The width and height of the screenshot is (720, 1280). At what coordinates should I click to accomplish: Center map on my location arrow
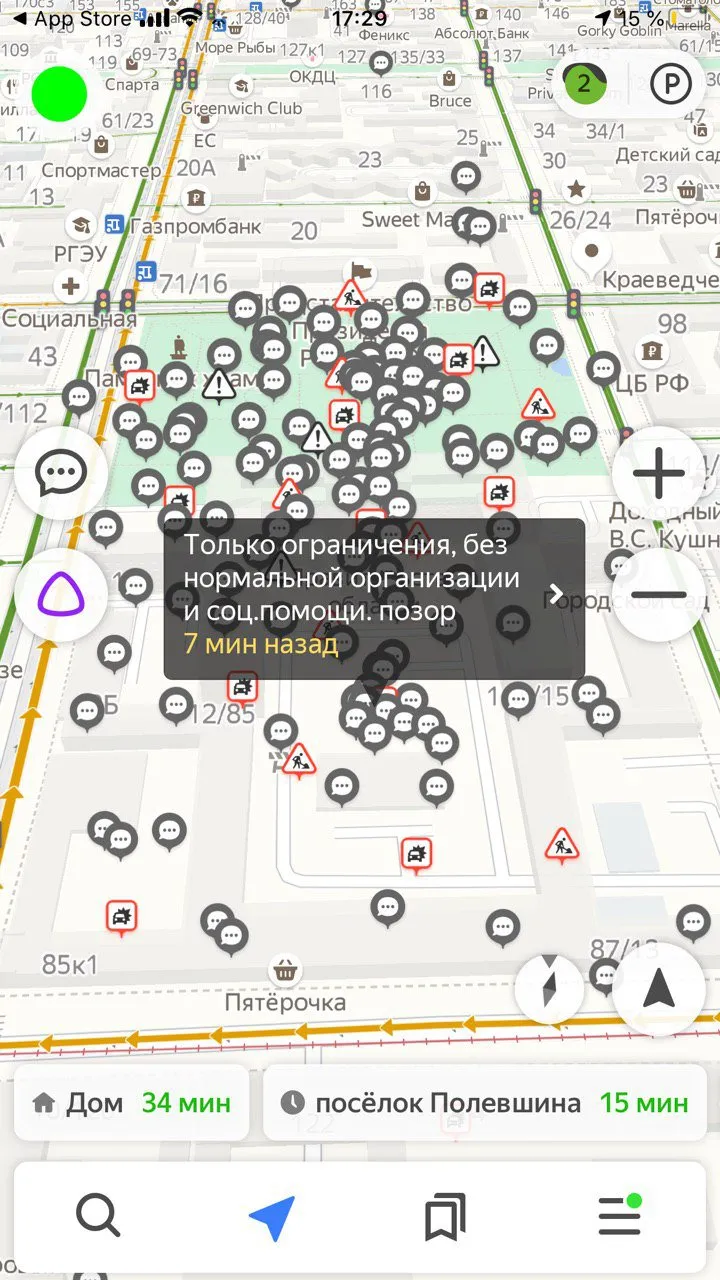659,988
